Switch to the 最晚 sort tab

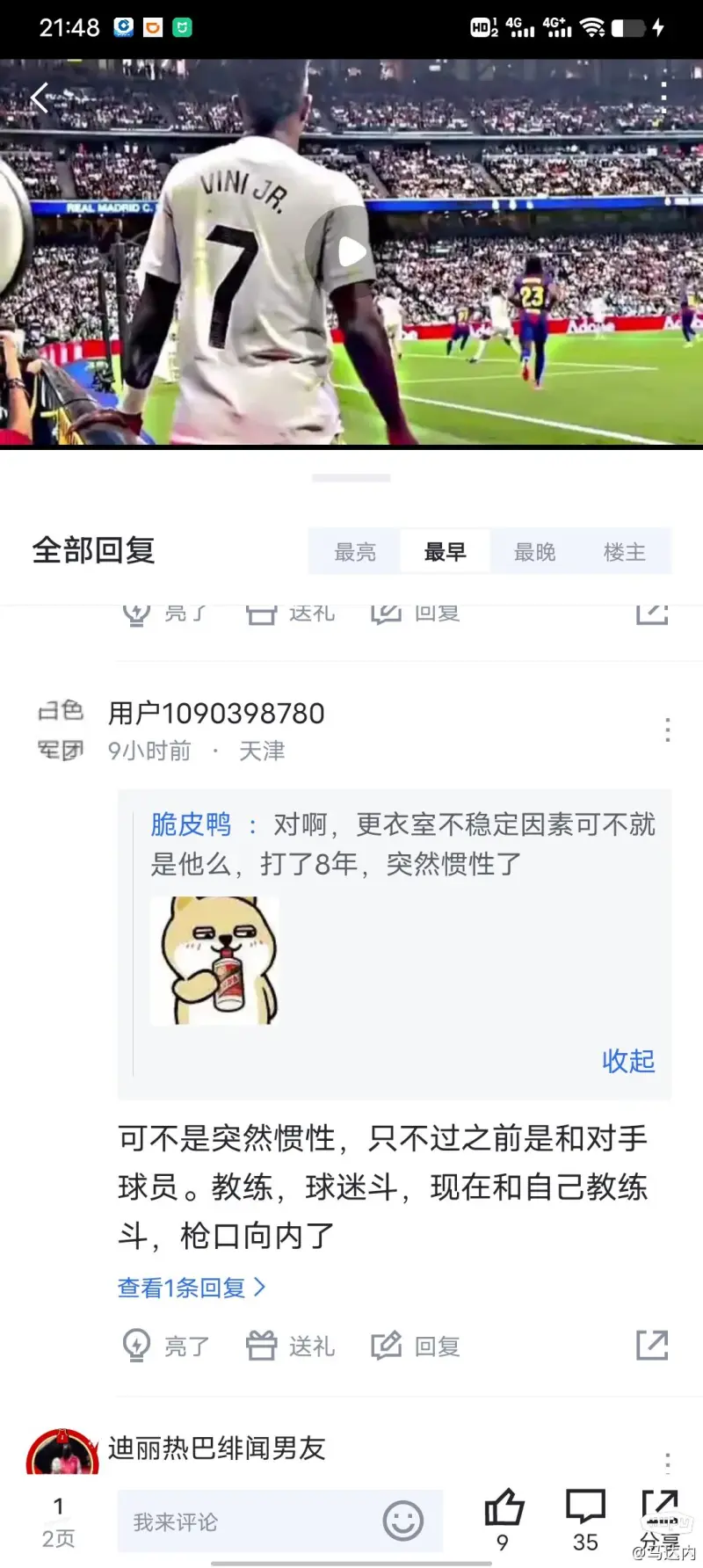coord(534,552)
